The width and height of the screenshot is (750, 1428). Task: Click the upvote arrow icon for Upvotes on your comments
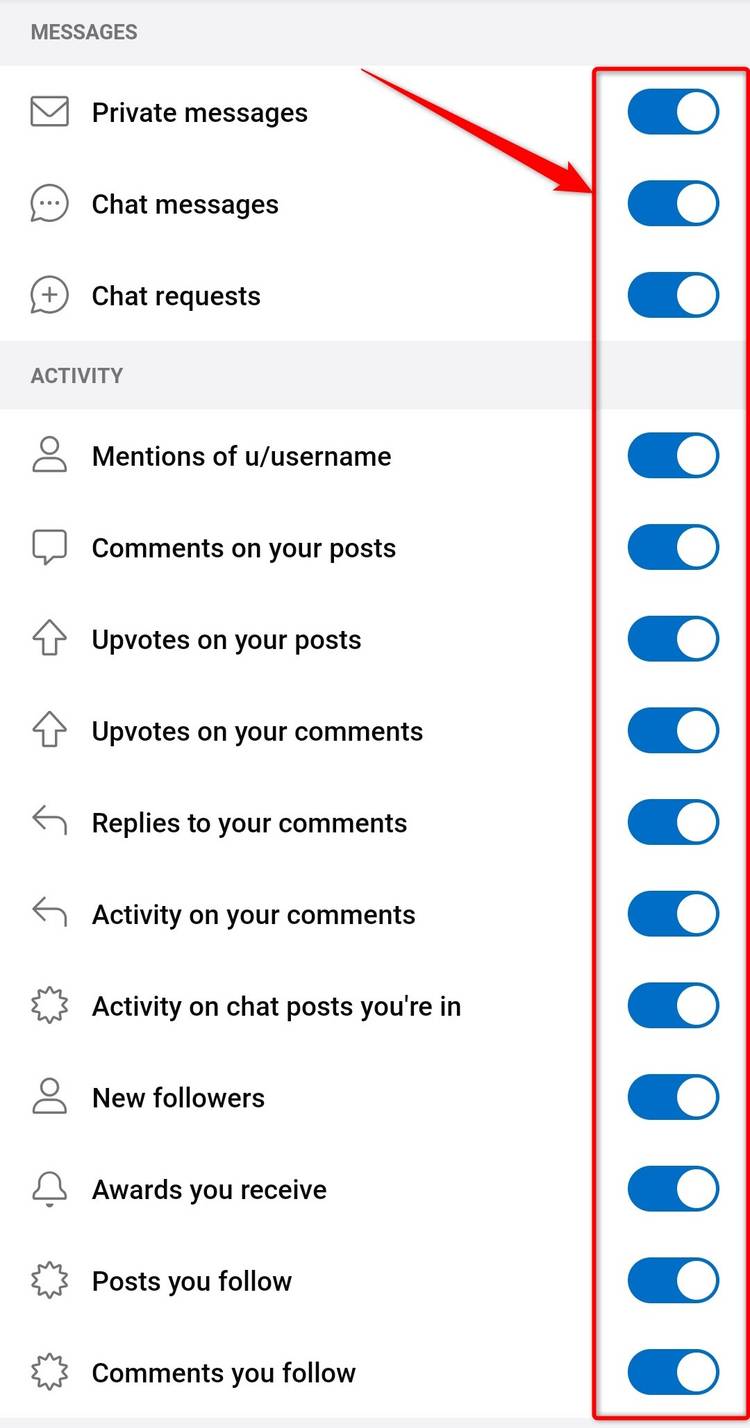point(48,730)
